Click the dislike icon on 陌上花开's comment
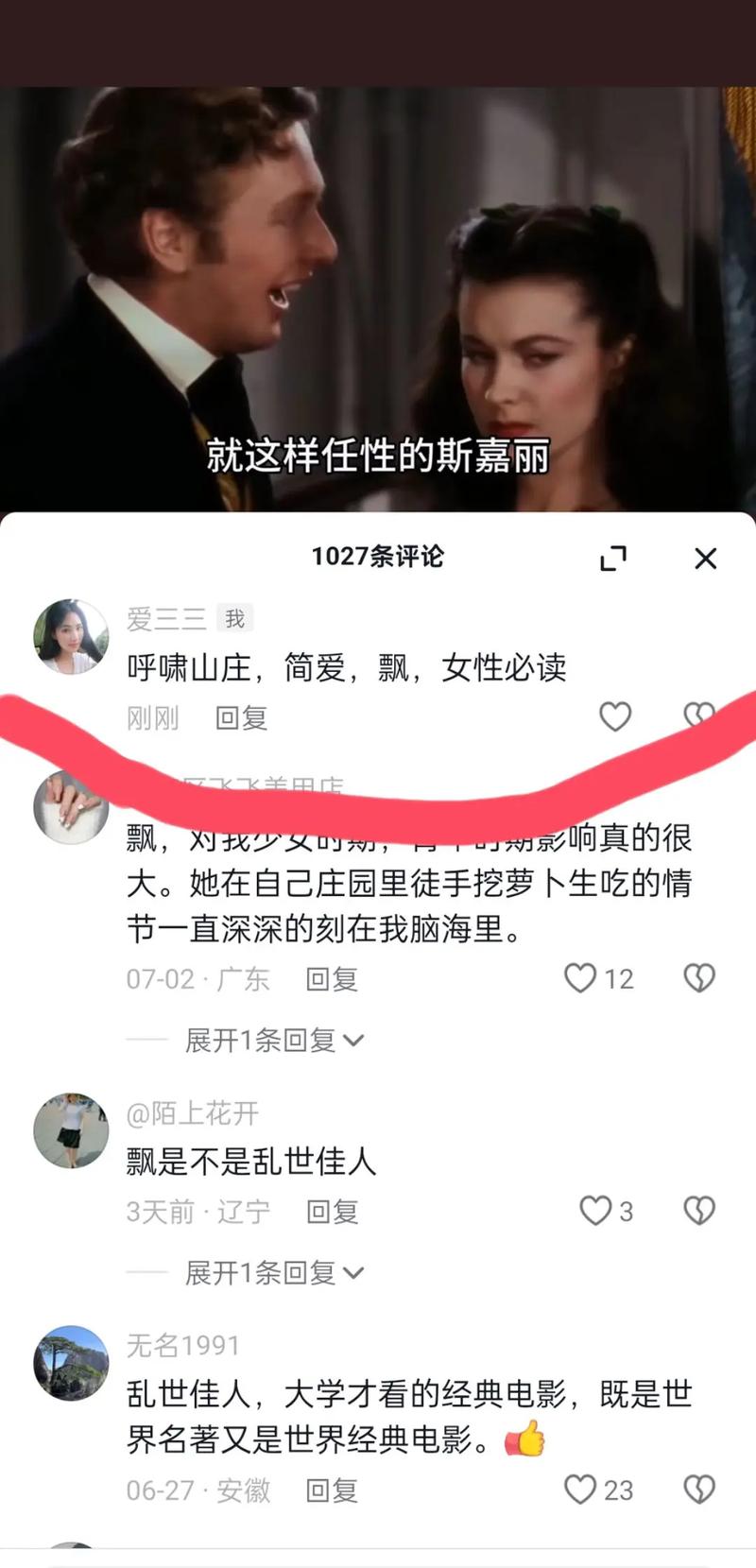 click(x=699, y=1211)
